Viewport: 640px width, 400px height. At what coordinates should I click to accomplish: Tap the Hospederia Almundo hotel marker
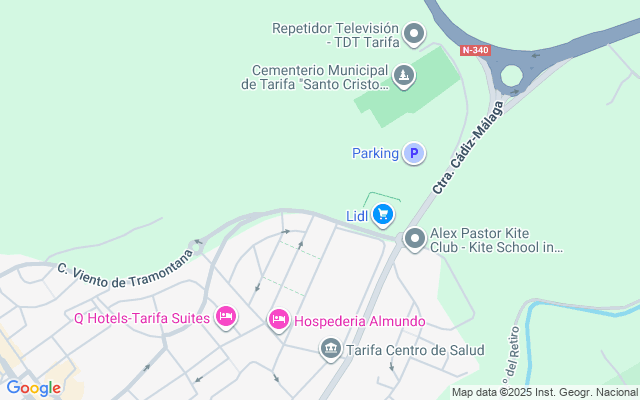(279, 320)
